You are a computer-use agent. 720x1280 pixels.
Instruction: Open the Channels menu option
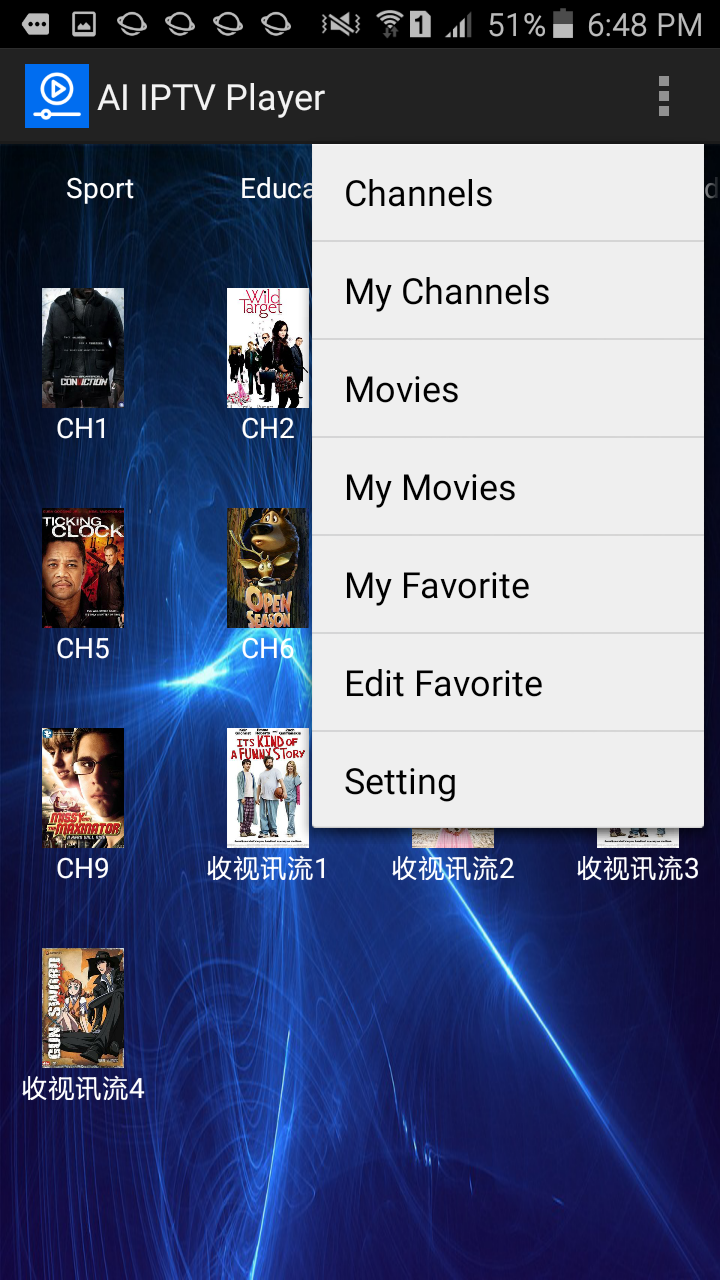(x=507, y=193)
